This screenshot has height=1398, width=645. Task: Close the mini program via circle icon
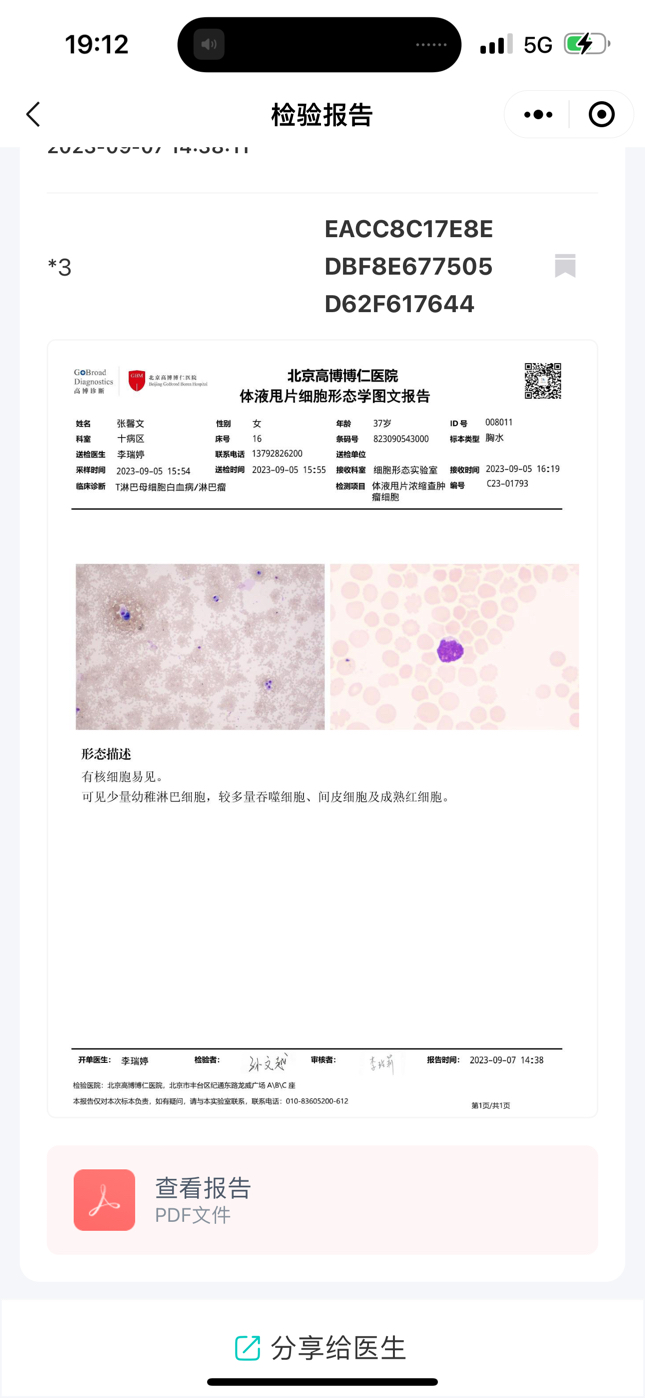(602, 115)
